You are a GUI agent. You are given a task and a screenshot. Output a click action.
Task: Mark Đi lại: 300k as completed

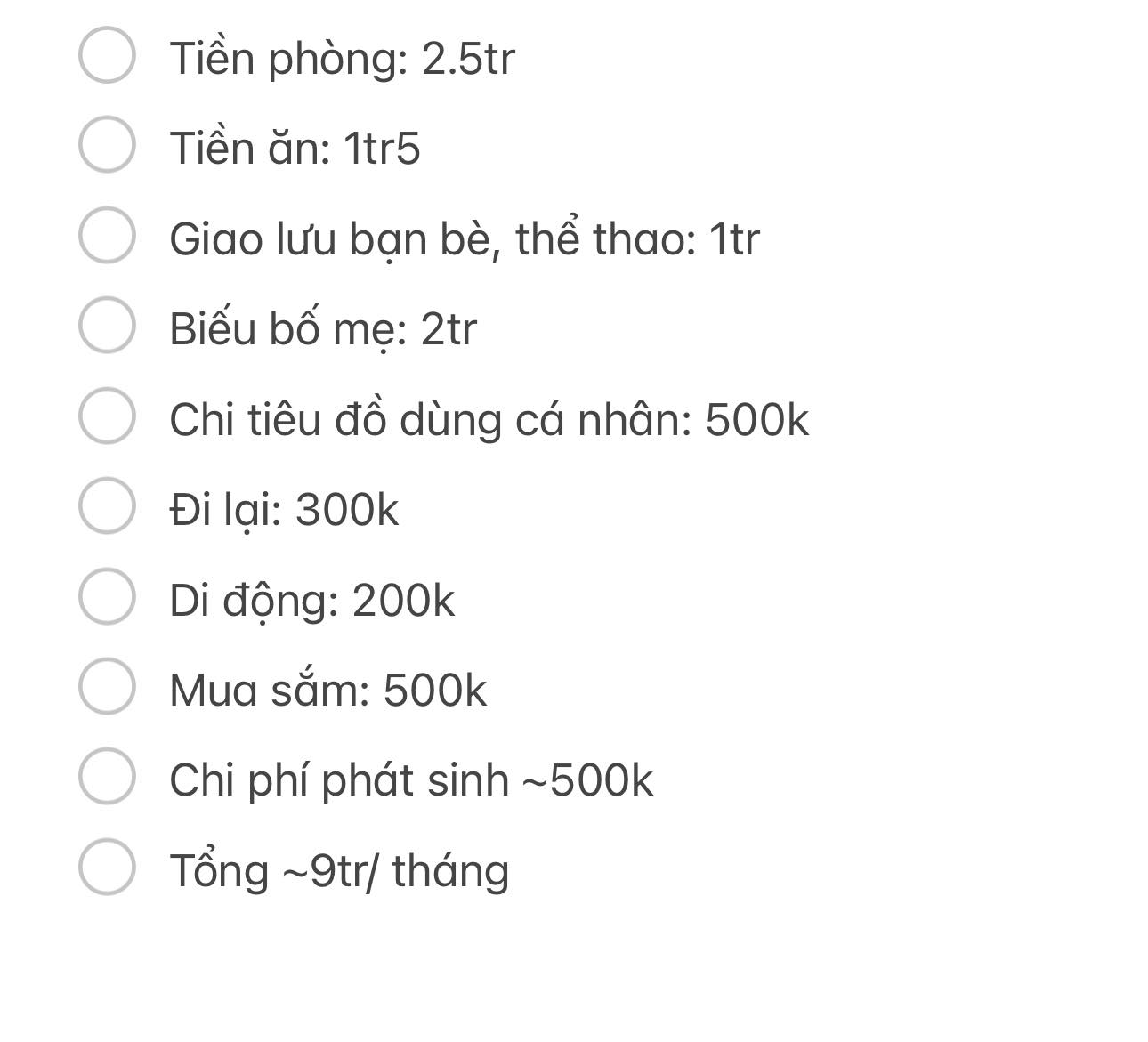click(x=107, y=505)
